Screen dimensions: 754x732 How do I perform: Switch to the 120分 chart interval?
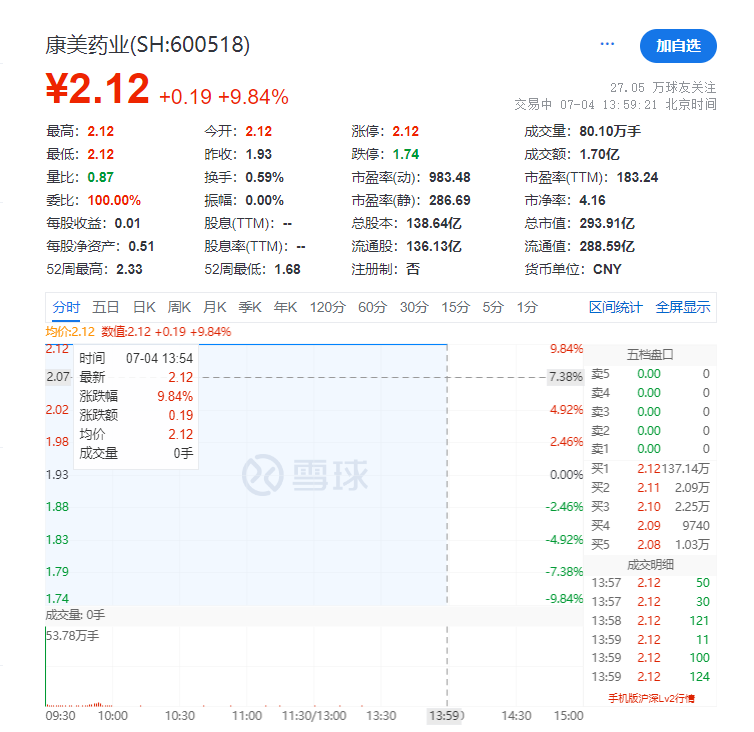[x=327, y=307]
